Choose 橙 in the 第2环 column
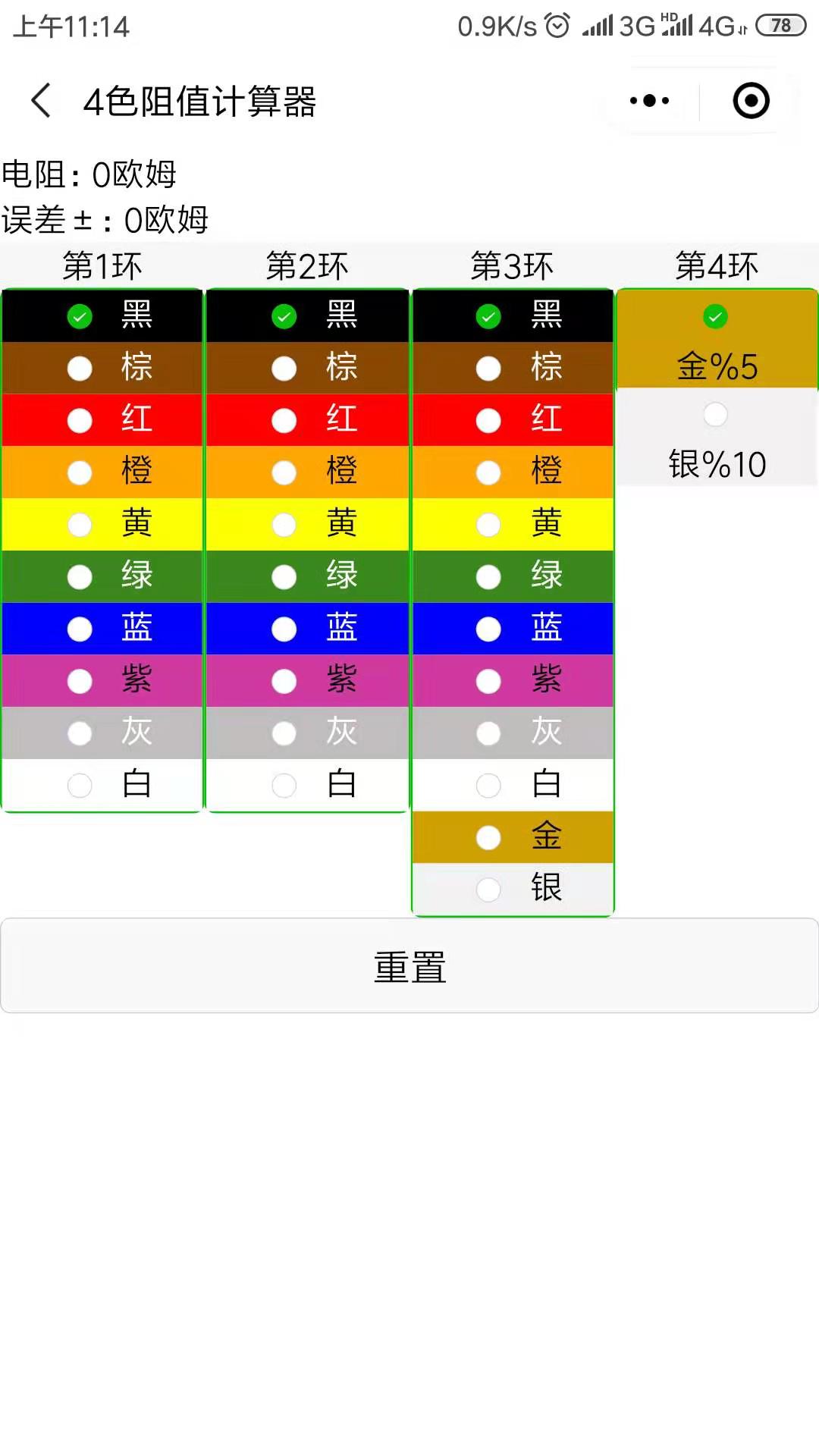819x1456 pixels. (x=307, y=472)
